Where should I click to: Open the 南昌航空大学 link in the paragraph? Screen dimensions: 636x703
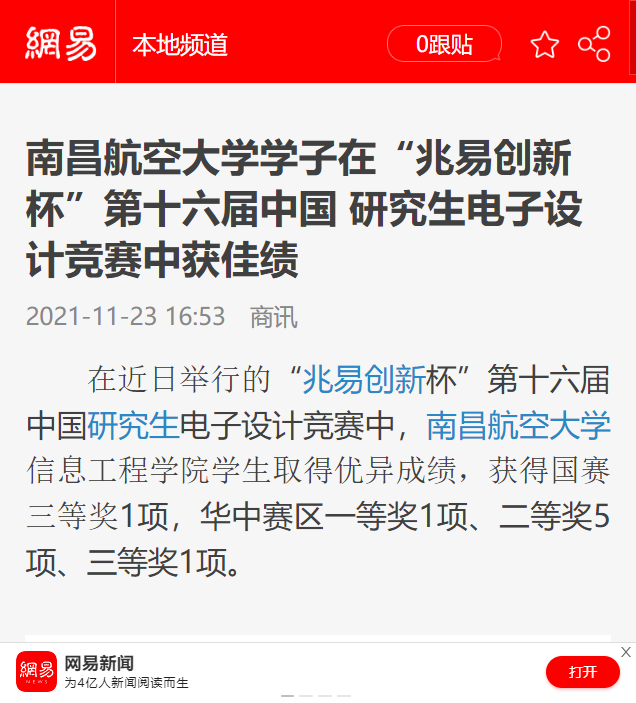click(x=518, y=426)
